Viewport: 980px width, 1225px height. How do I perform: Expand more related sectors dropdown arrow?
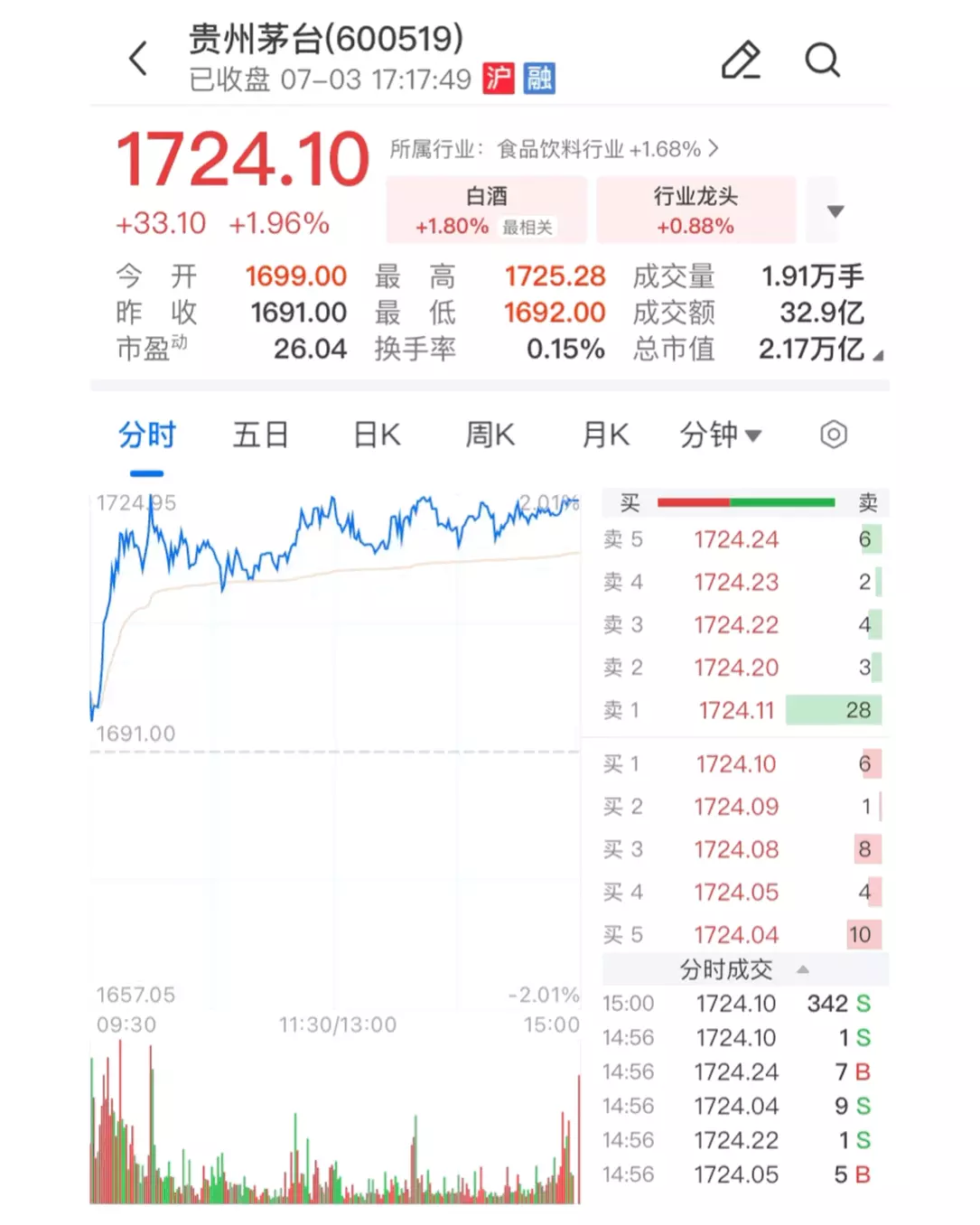(835, 211)
